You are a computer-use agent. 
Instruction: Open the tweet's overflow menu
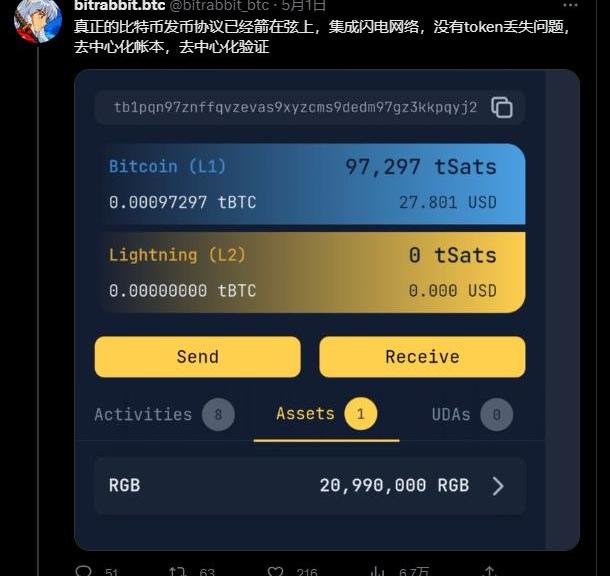(570, 5)
